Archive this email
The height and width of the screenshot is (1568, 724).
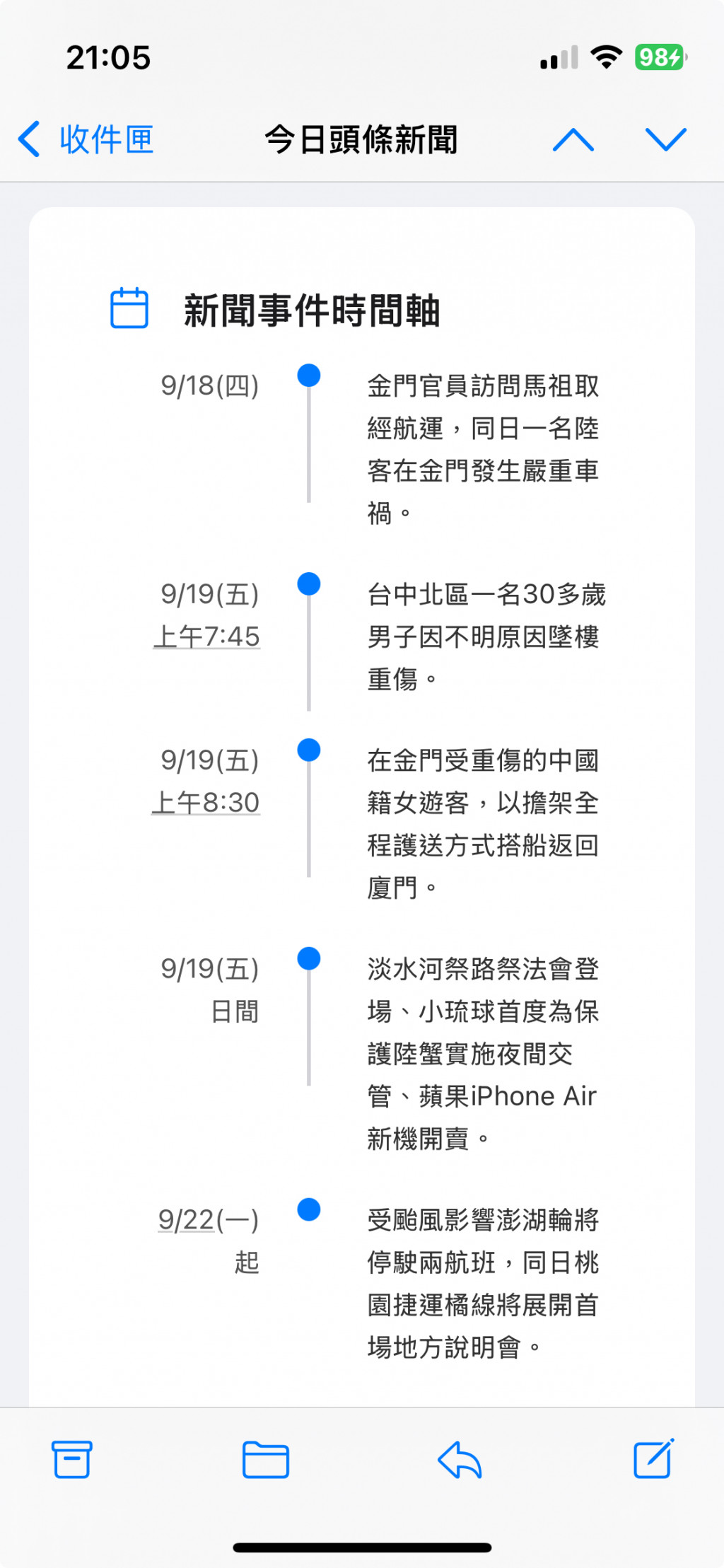tap(72, 1459)
